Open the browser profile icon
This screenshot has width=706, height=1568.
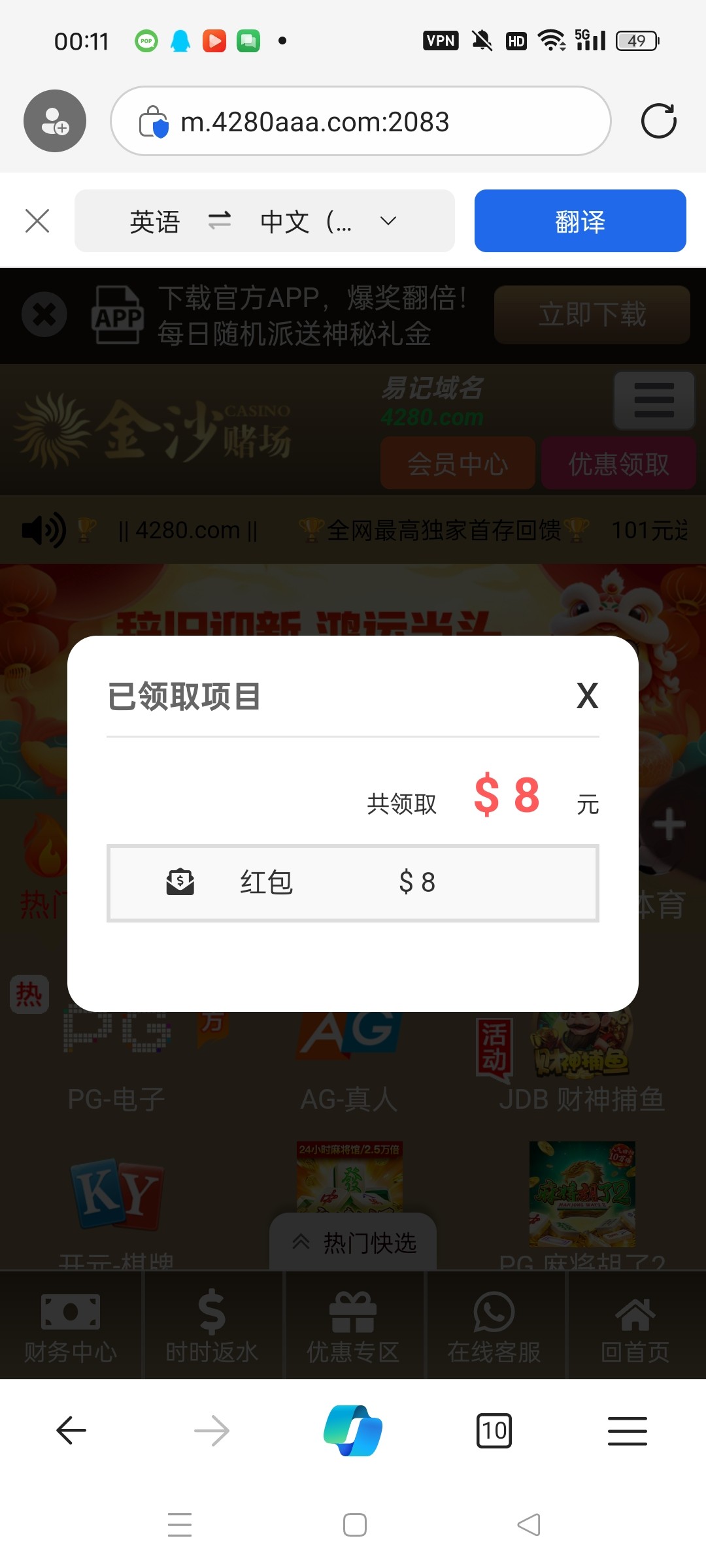click(55, 121)
